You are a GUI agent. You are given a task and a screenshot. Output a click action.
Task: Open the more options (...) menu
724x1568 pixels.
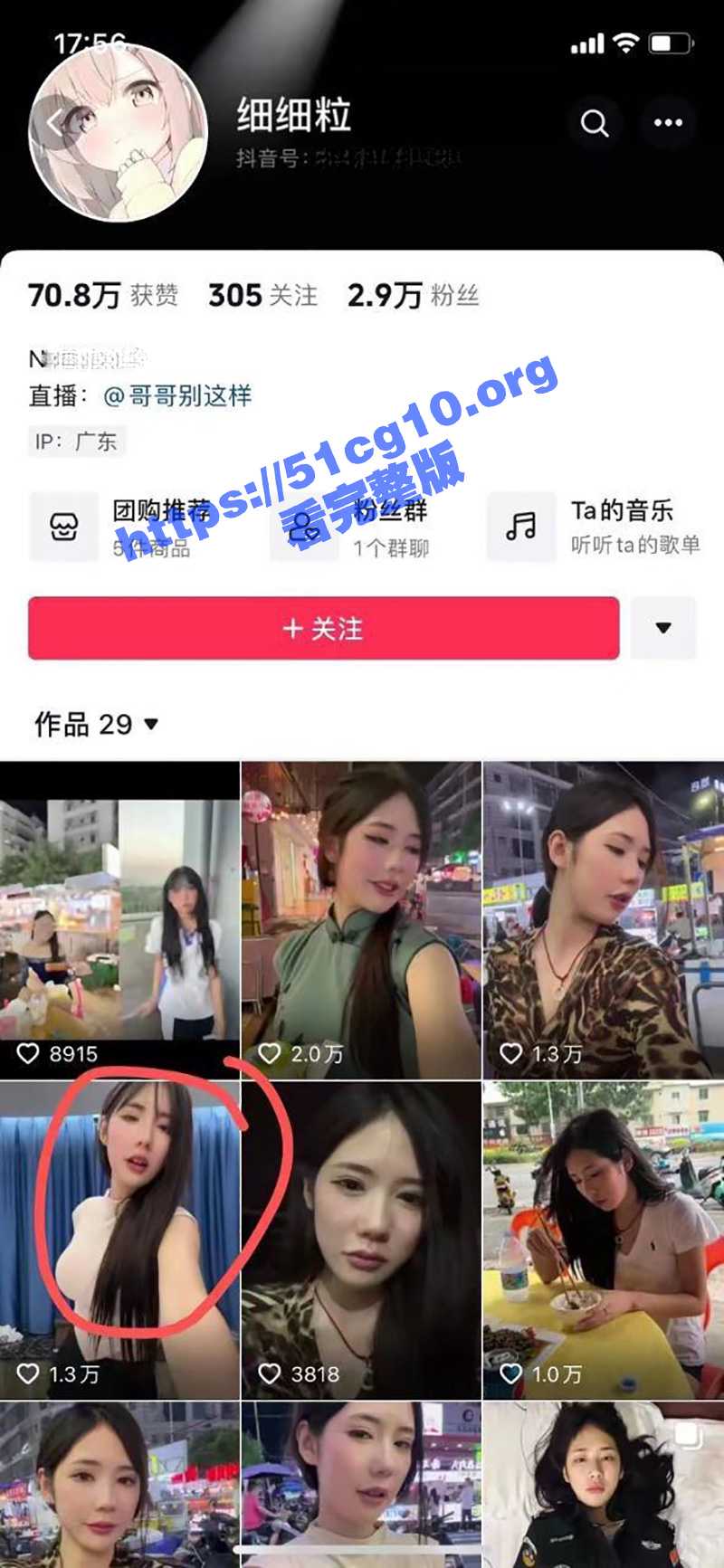pyautogui.click(x=669, y=123)
